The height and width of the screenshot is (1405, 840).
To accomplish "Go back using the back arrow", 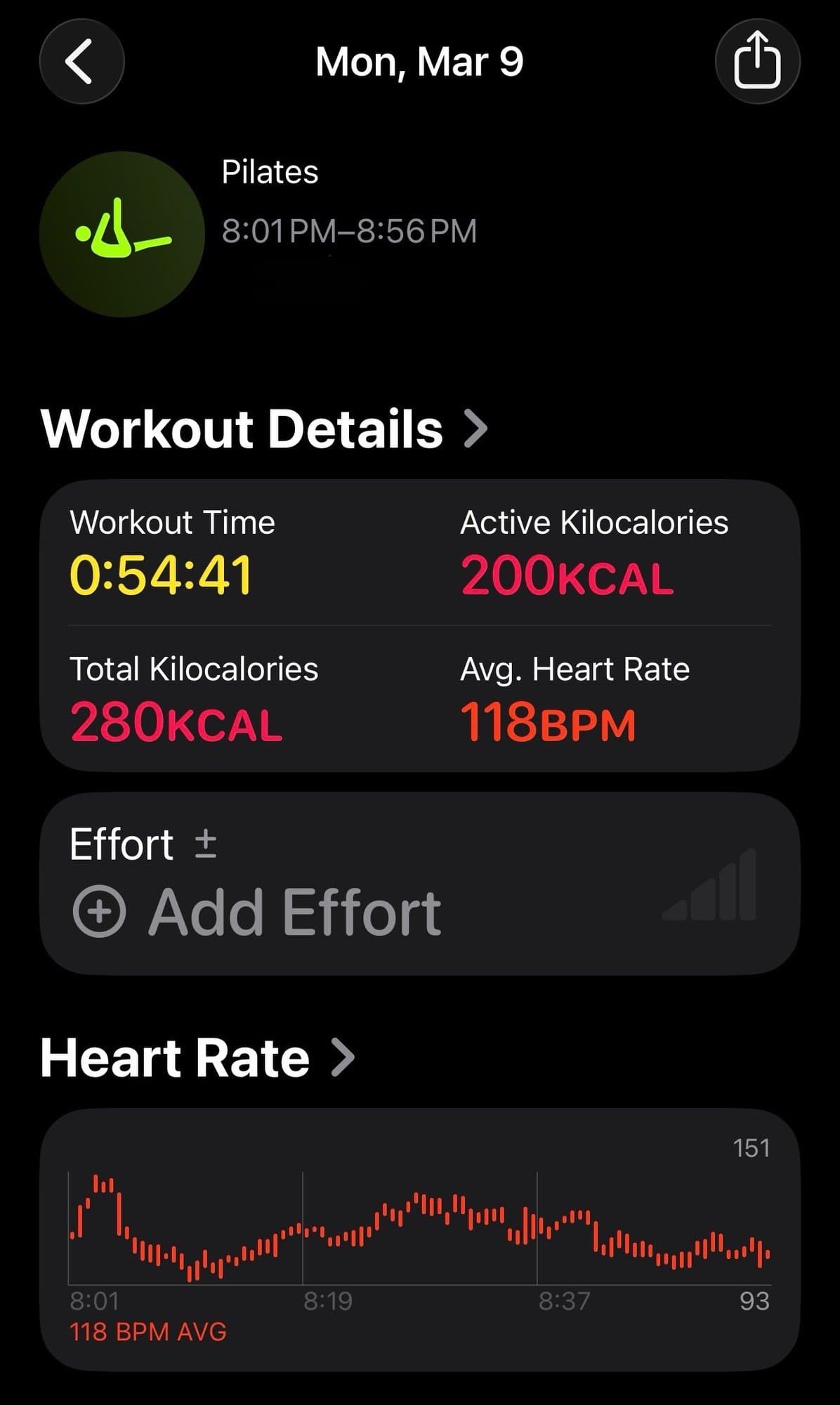I will pyautogui.click(x=81, y=62).
